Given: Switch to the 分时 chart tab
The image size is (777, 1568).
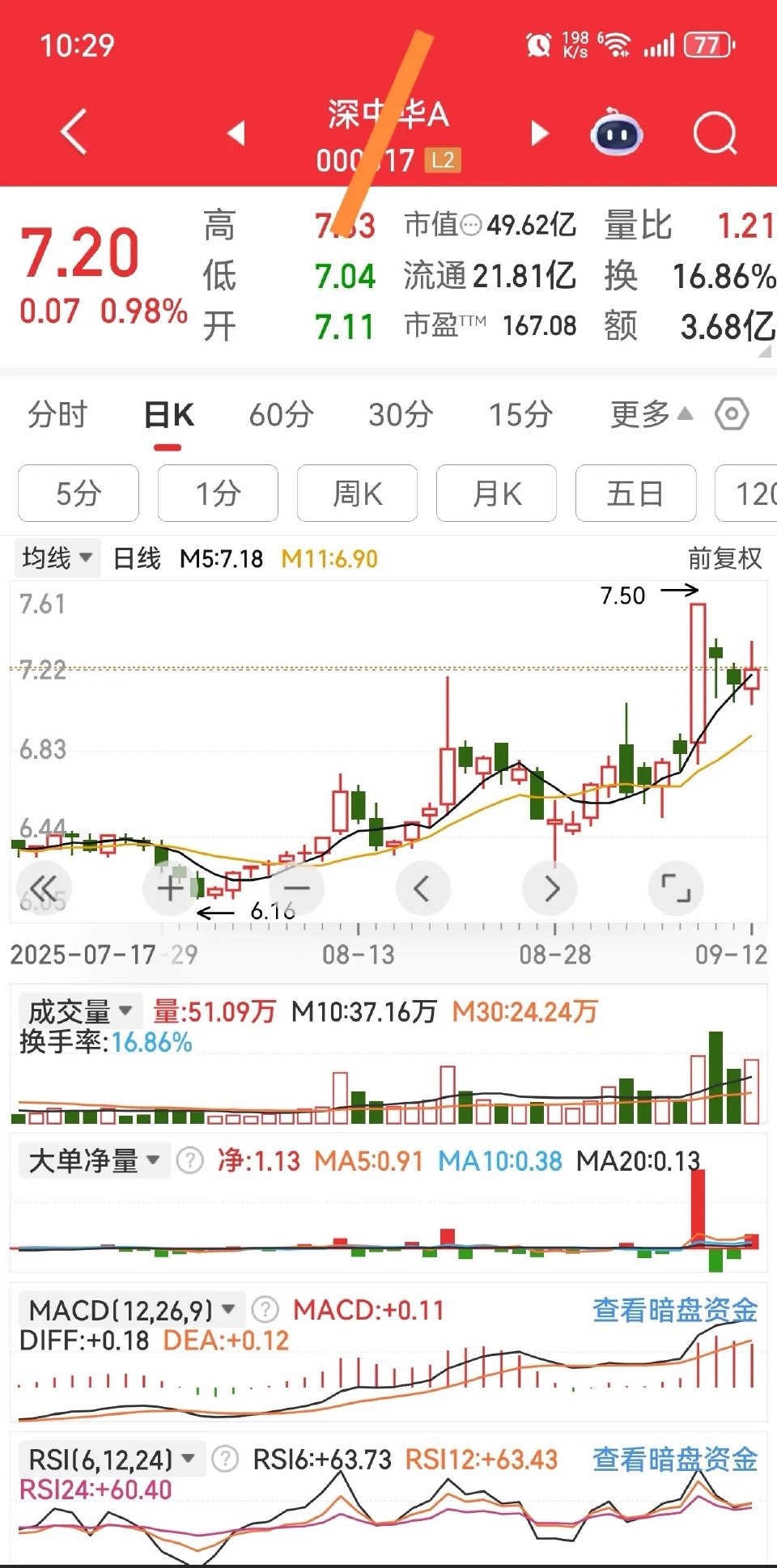Looking at the screenshot, I should click(x=57, y=414).
